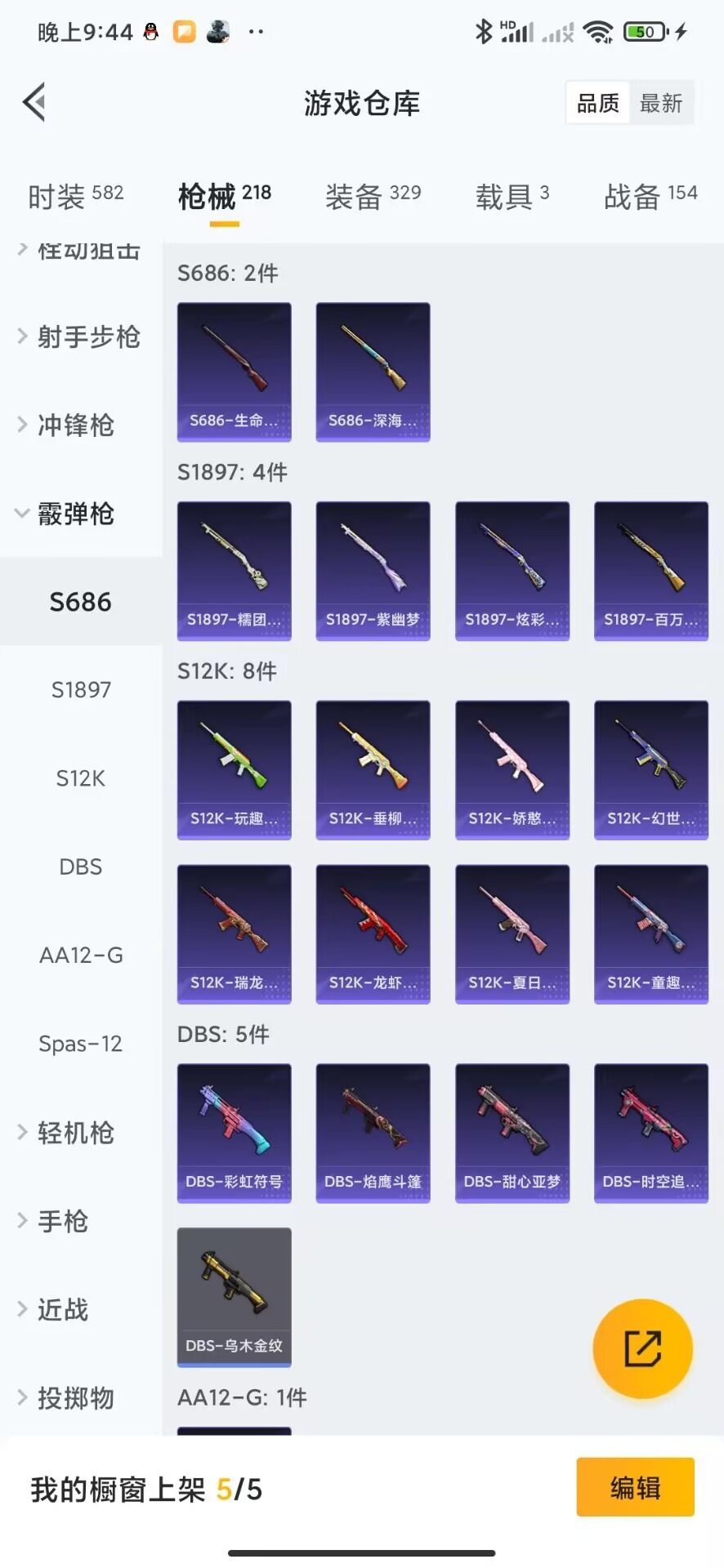Switch to the 装备 tab
The width and height of the screenshot is (724, 1568).
pyautogui.click(x=373, y=196)
